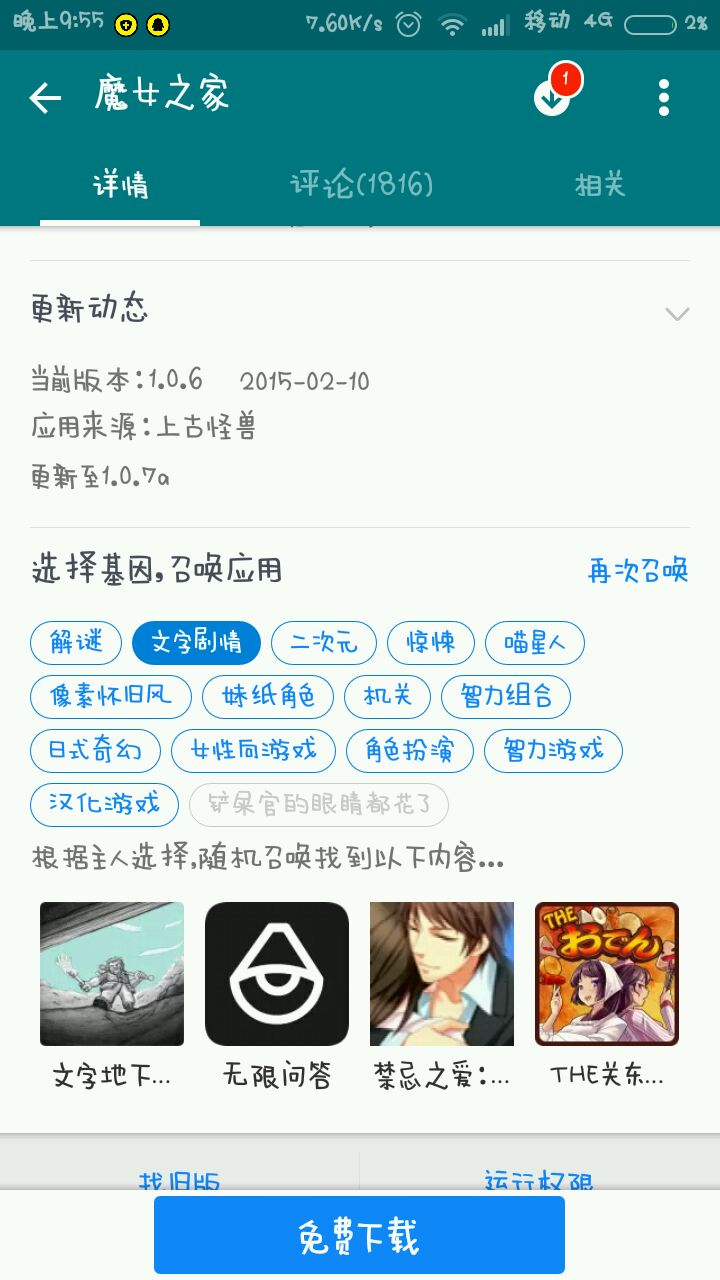Open the downloads manager icon
The image size is (720, 1280).
551,96
